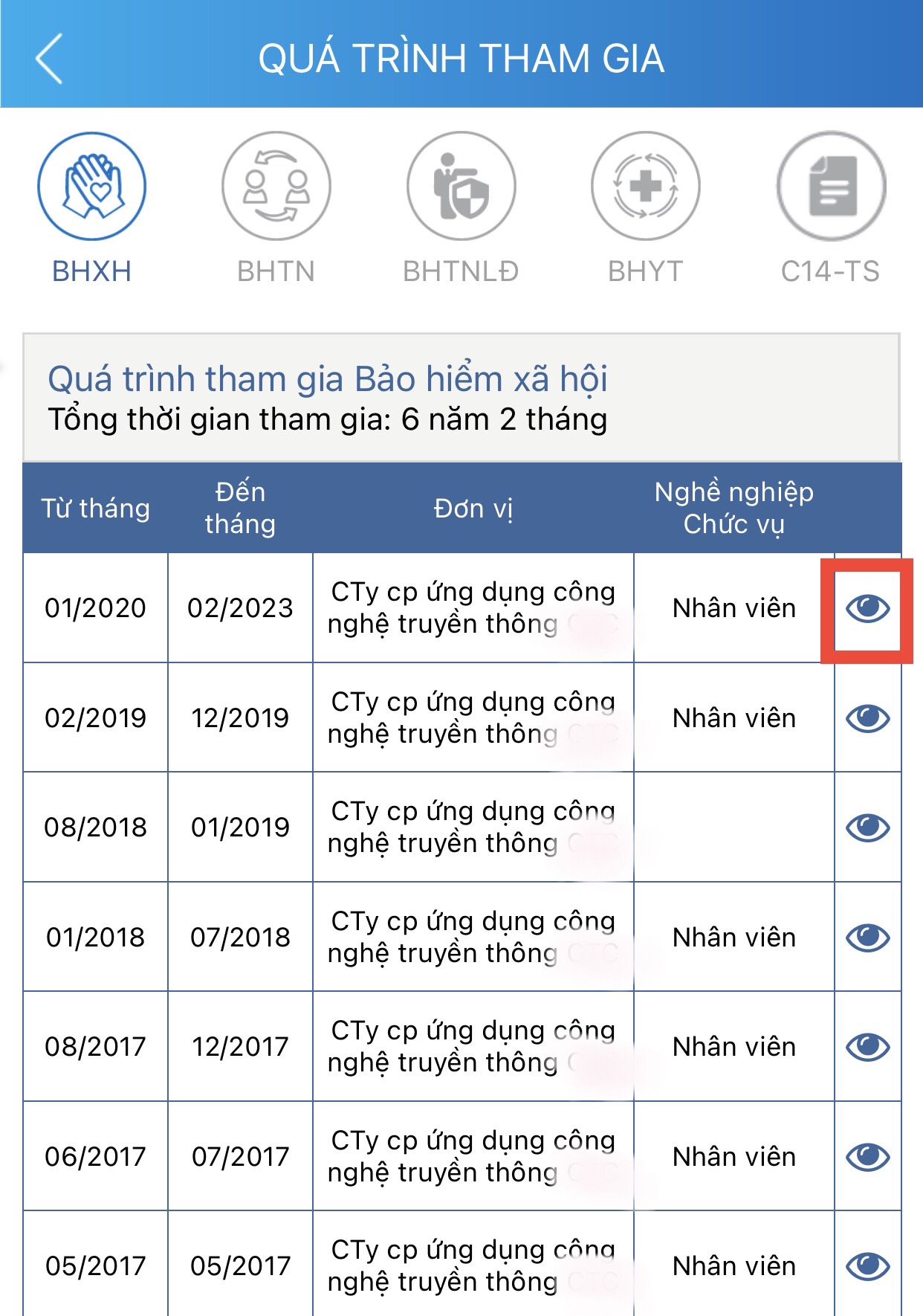Go back using the top-left arrow
Image resolution: width=923 pixels, height=1316 pixels.
(49, 59)
